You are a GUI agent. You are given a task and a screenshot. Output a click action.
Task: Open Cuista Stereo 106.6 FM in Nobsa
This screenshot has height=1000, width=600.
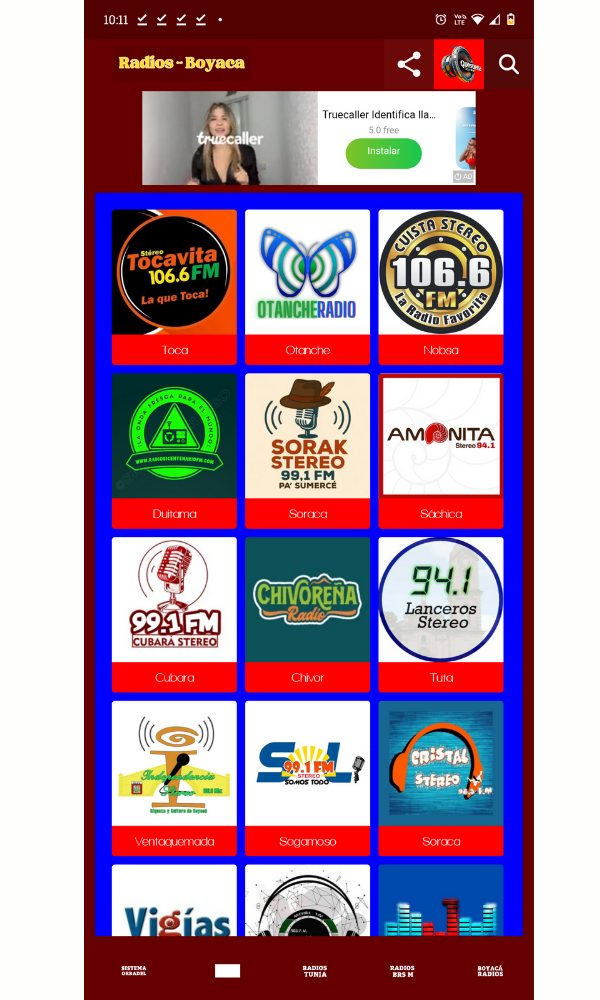click(x=441, y=287)
